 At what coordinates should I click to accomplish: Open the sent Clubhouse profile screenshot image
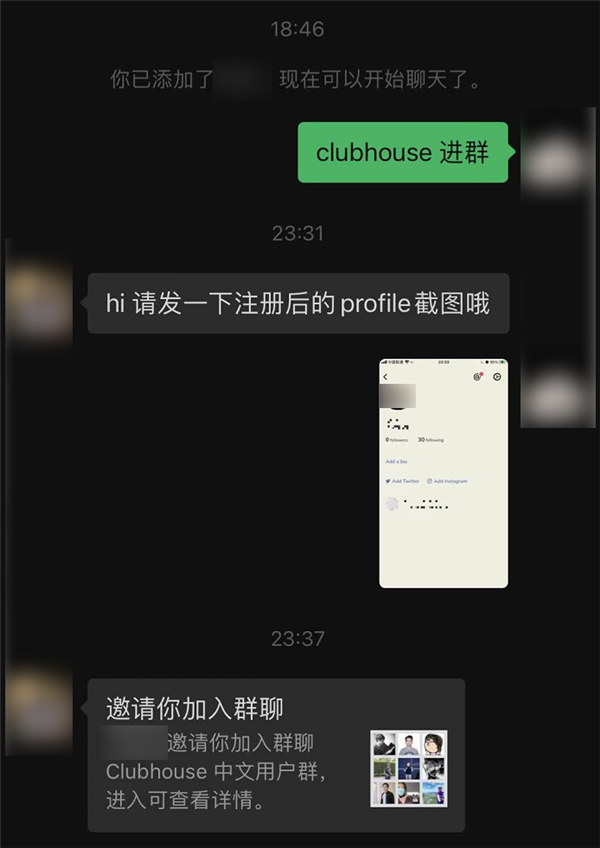(443, 472)
